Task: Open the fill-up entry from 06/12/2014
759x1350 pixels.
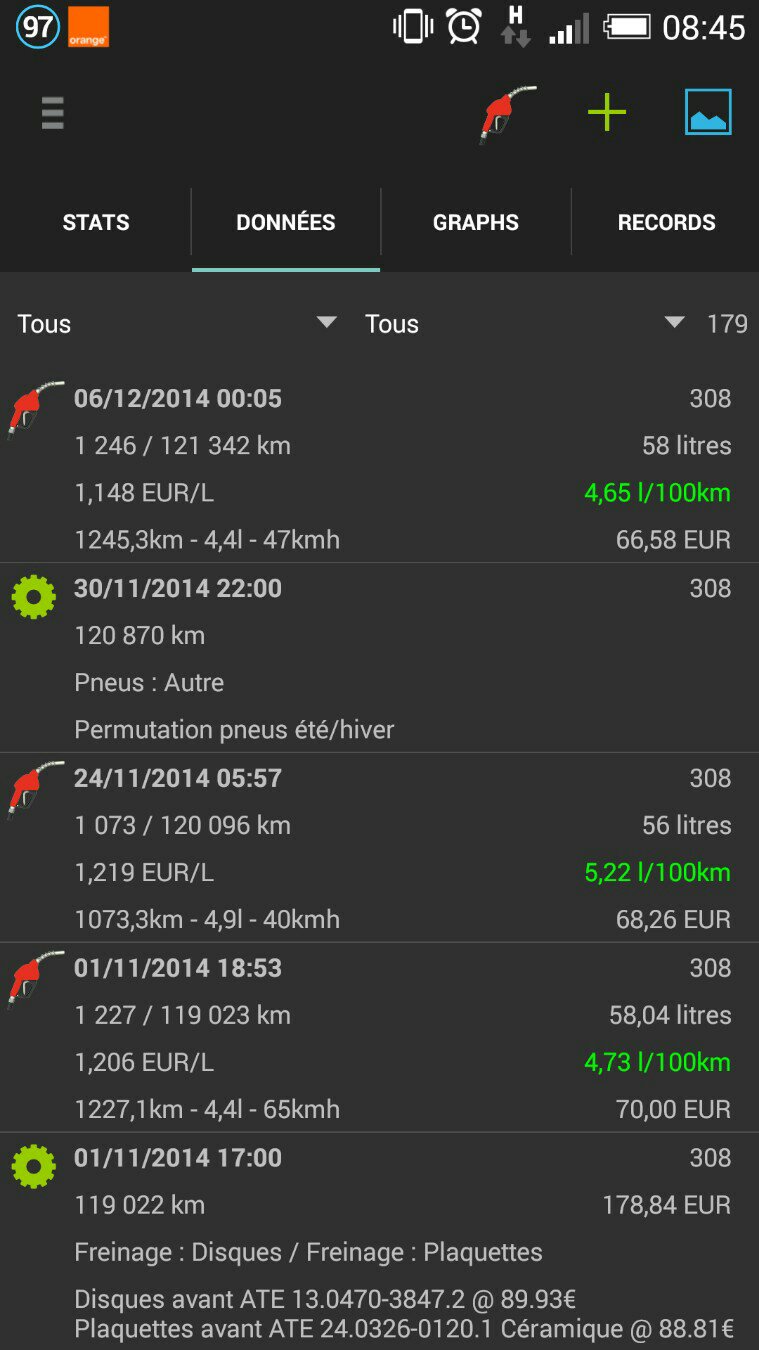Action: (x=380, y=468)
